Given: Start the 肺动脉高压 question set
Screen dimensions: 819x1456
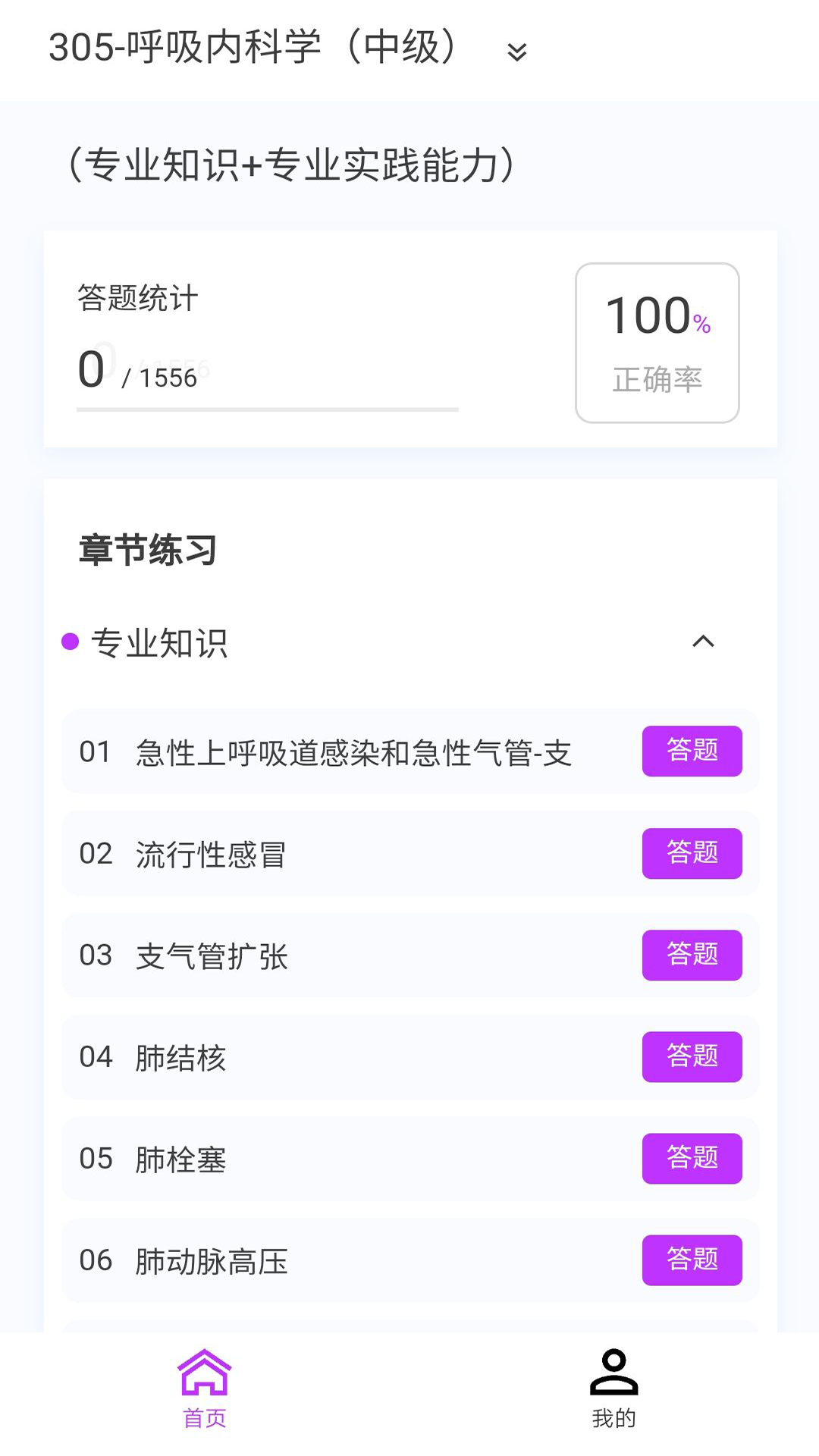Looking at the screenshot, I should pyautogui.click(x=692, y=1260).
